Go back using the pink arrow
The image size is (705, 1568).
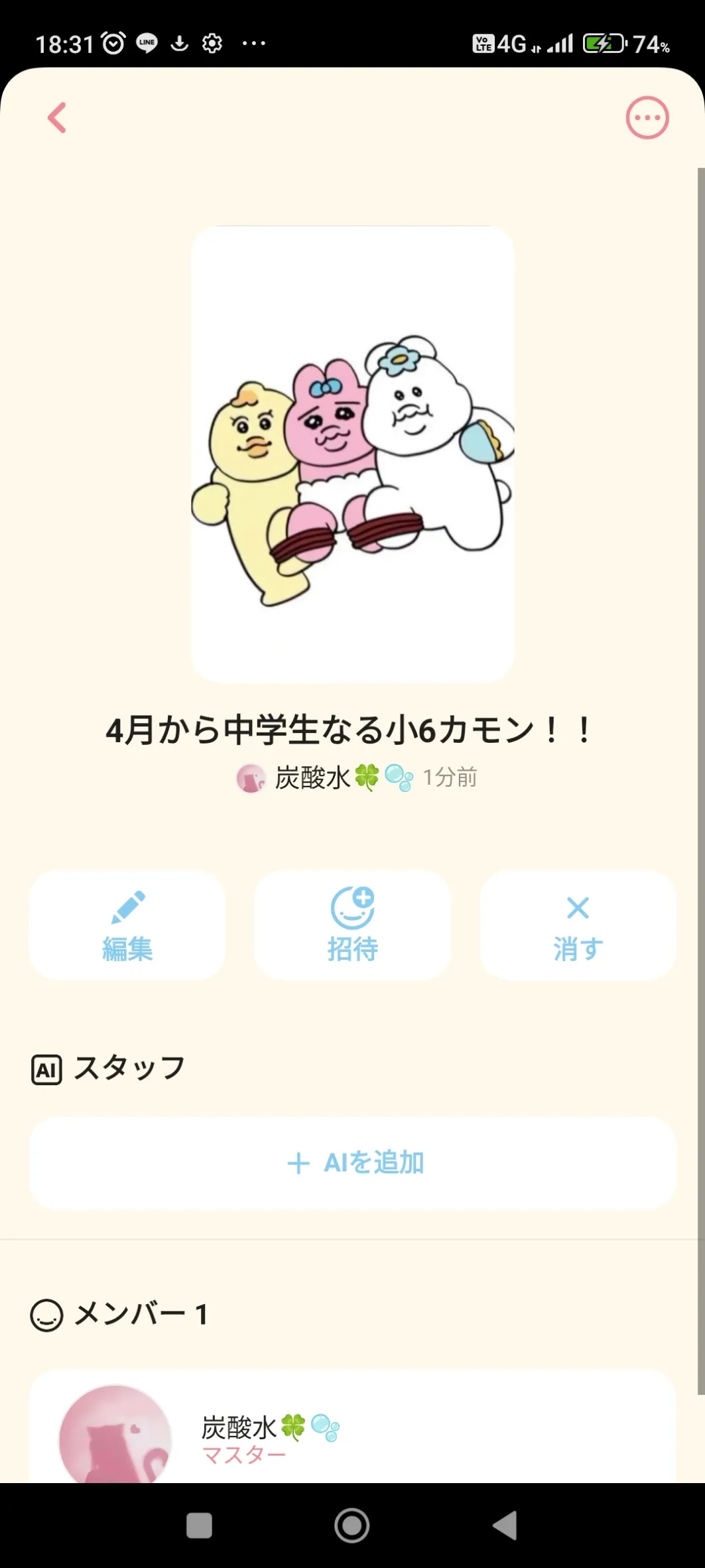coord(58,118)
